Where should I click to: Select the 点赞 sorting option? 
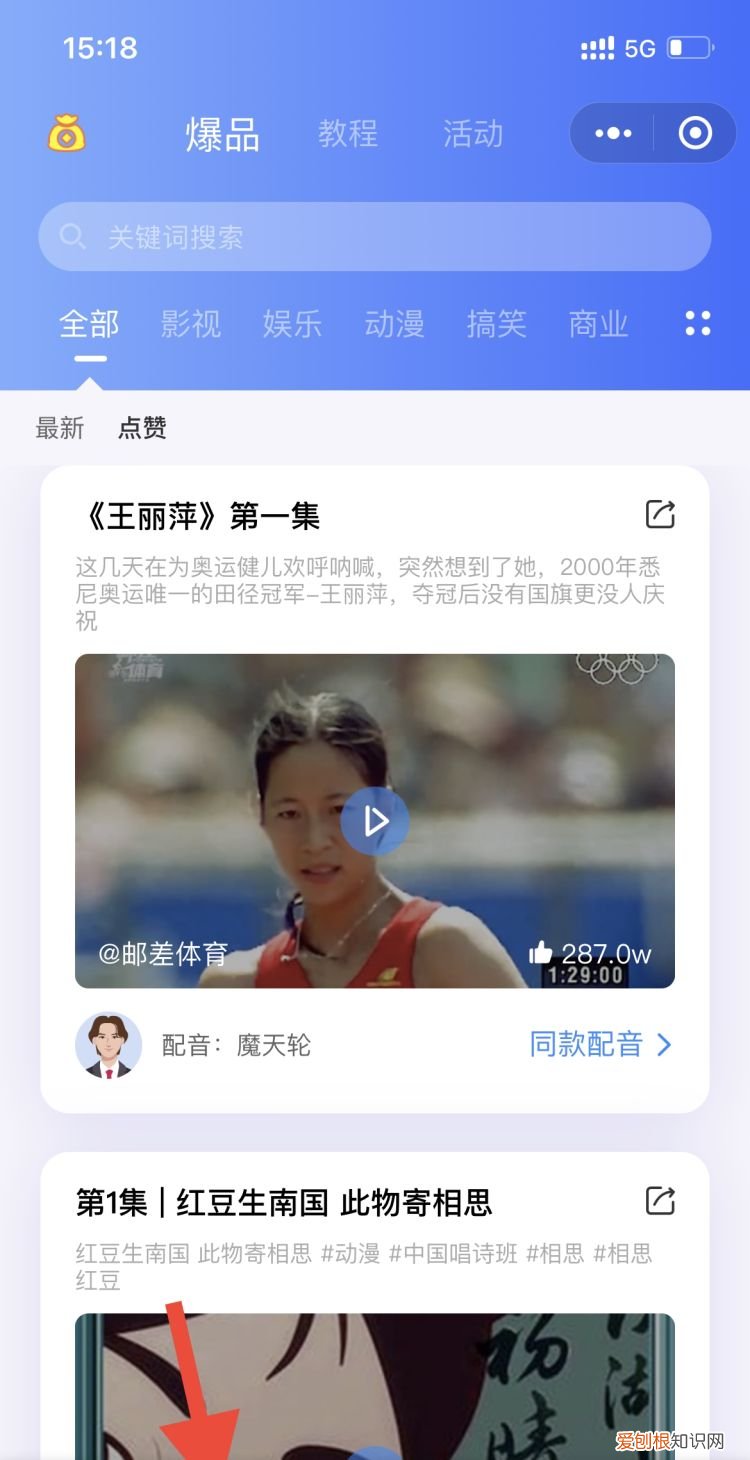click(141, 428)
